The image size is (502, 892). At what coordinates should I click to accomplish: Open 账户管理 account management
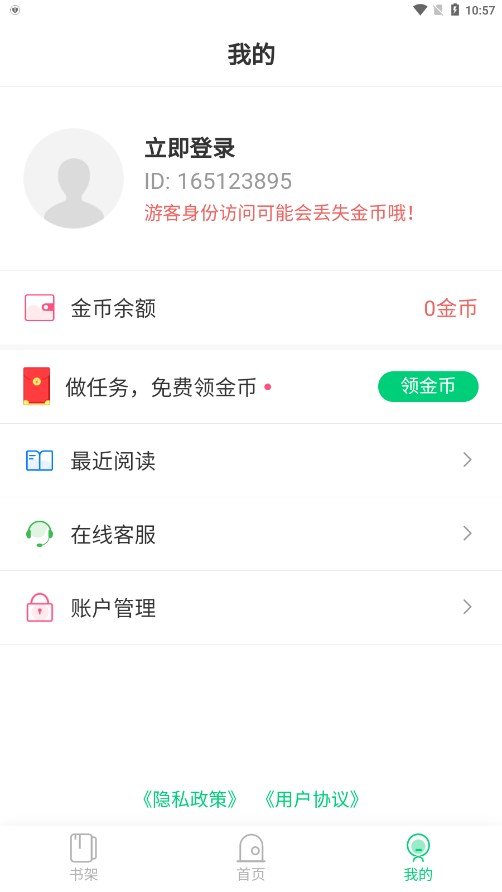(x=251, y=608)
